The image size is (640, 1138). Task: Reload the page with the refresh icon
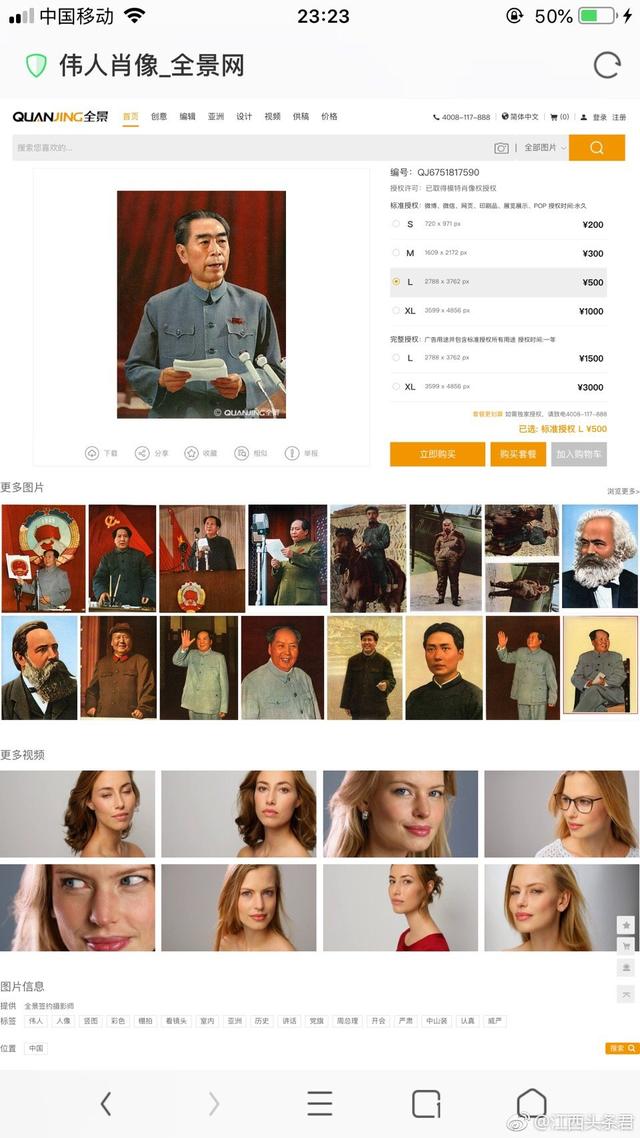pos(607,66)
